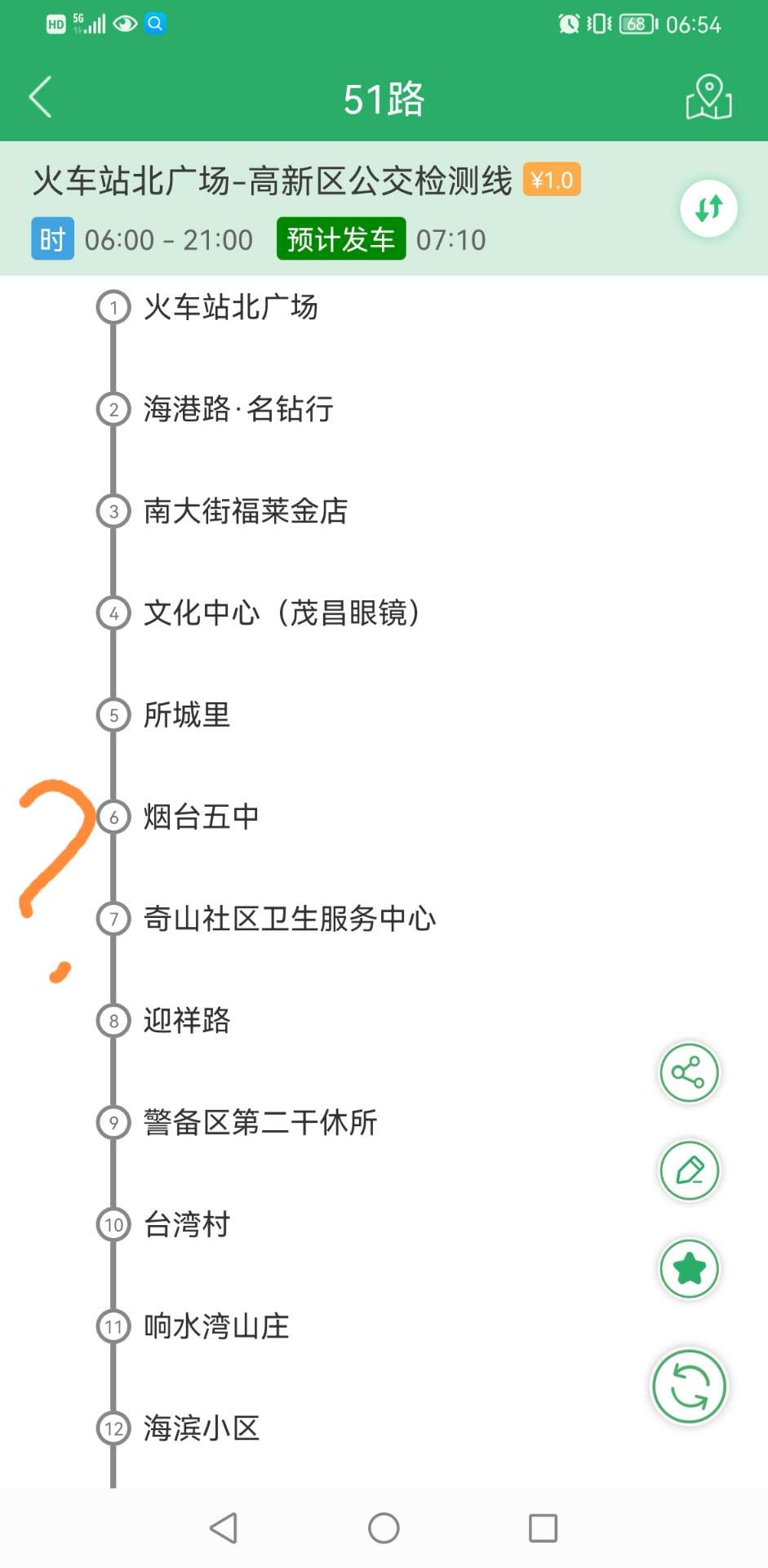The height and width of the screenshot is (1568, 768).
Task: Share this bus route
Action: [689, 1073]
